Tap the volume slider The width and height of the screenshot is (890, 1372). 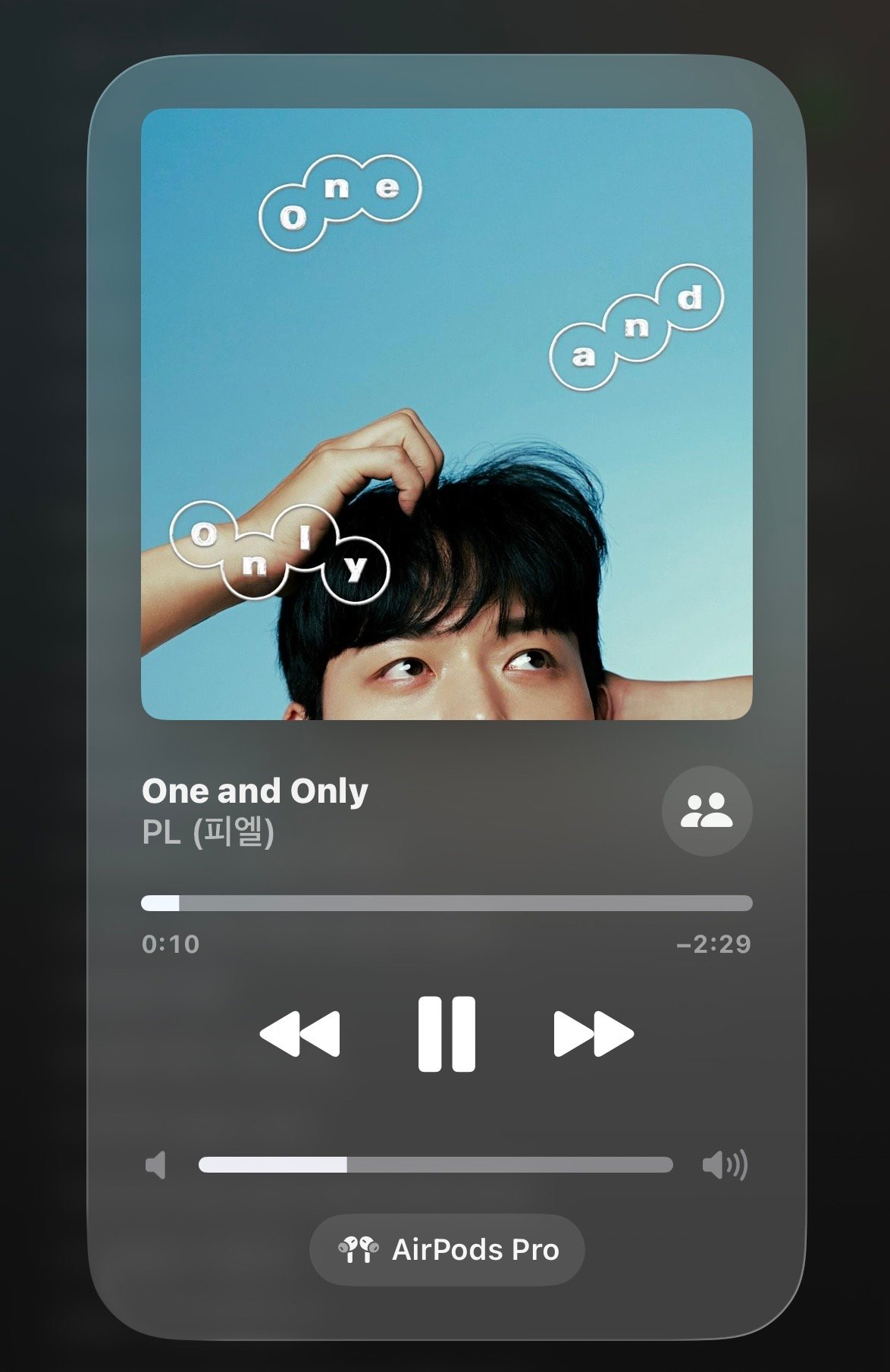point(435,1164)
